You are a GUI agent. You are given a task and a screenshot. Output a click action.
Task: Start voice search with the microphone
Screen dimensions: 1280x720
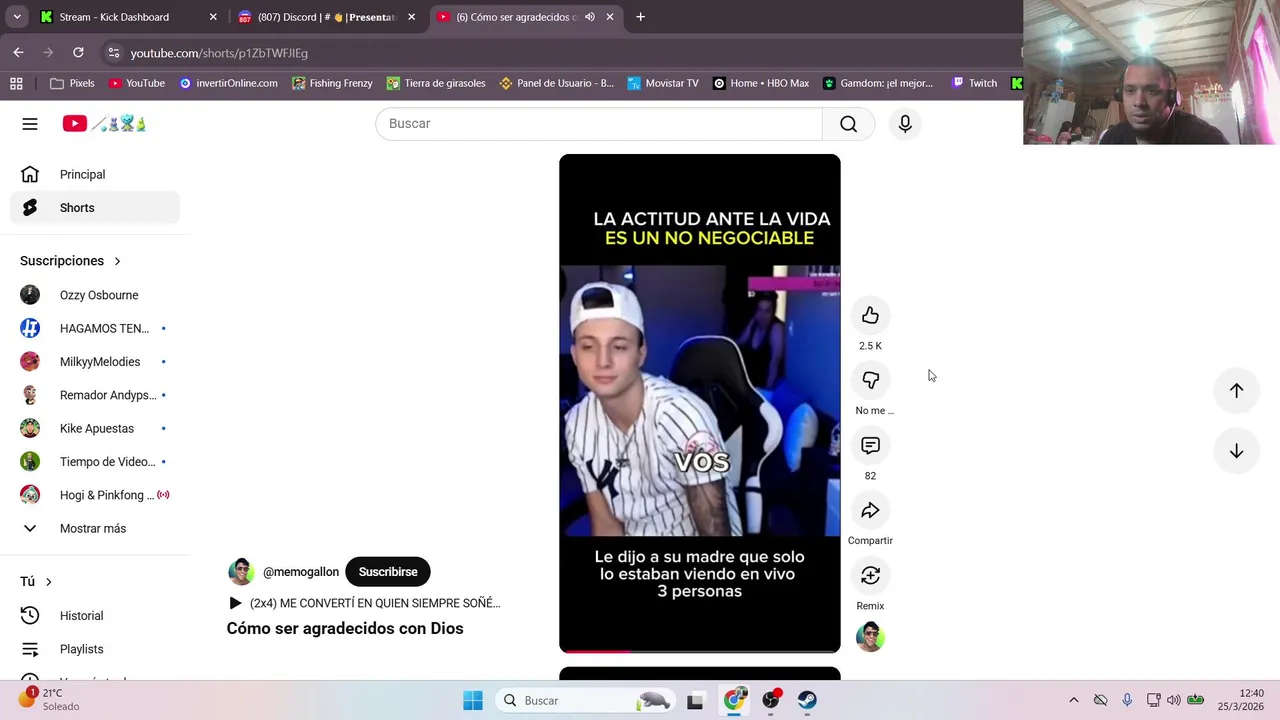905,124
